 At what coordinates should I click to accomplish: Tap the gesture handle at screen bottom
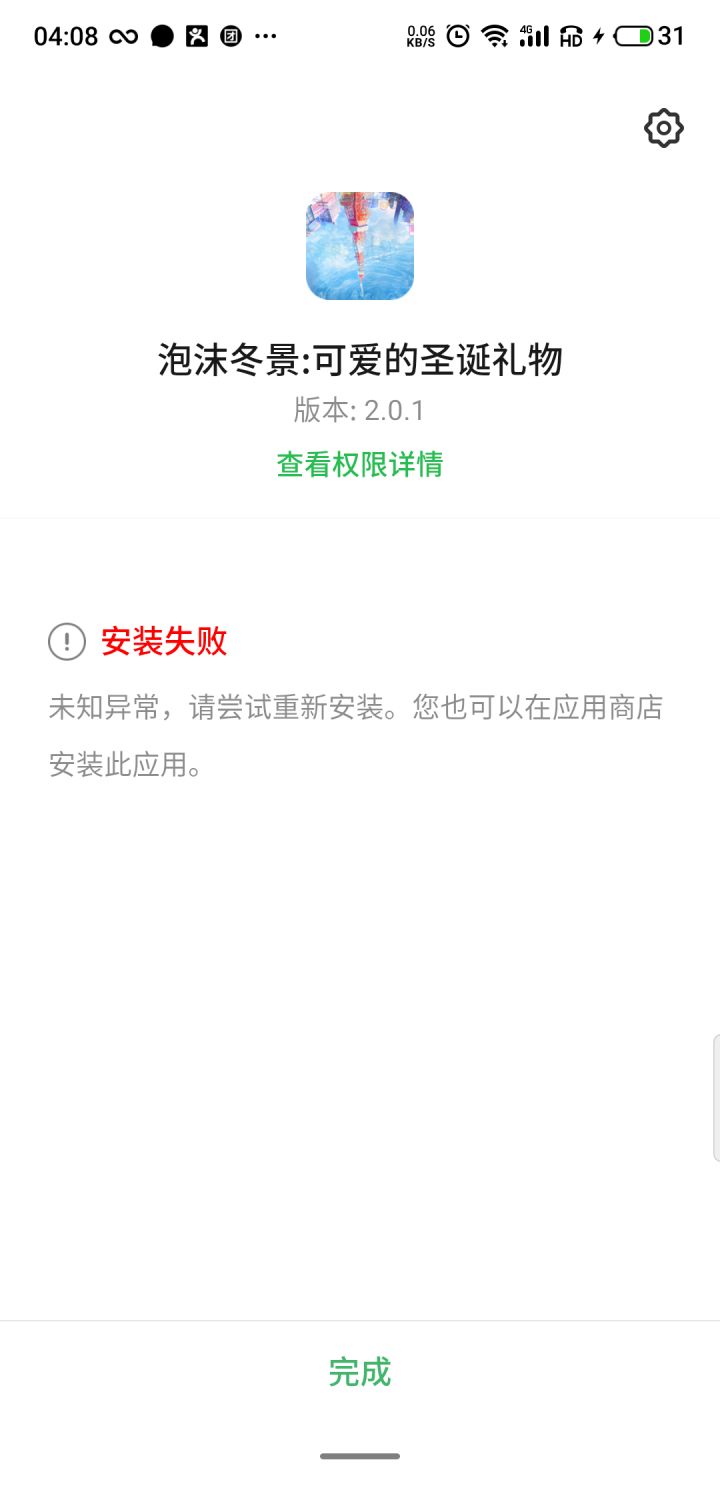(360, 1456)
